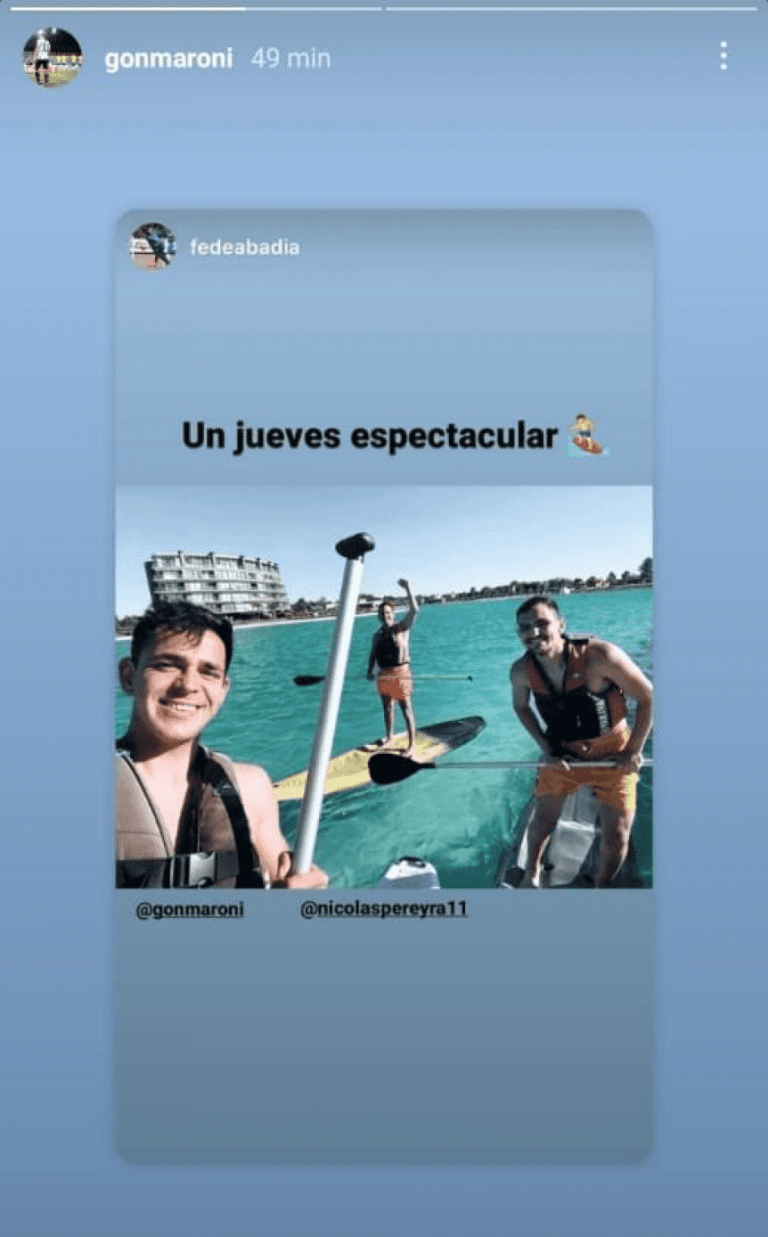Tap the gonmaroni username
Viewport: 768px width, 1237px height.
(x=168, y=59)
